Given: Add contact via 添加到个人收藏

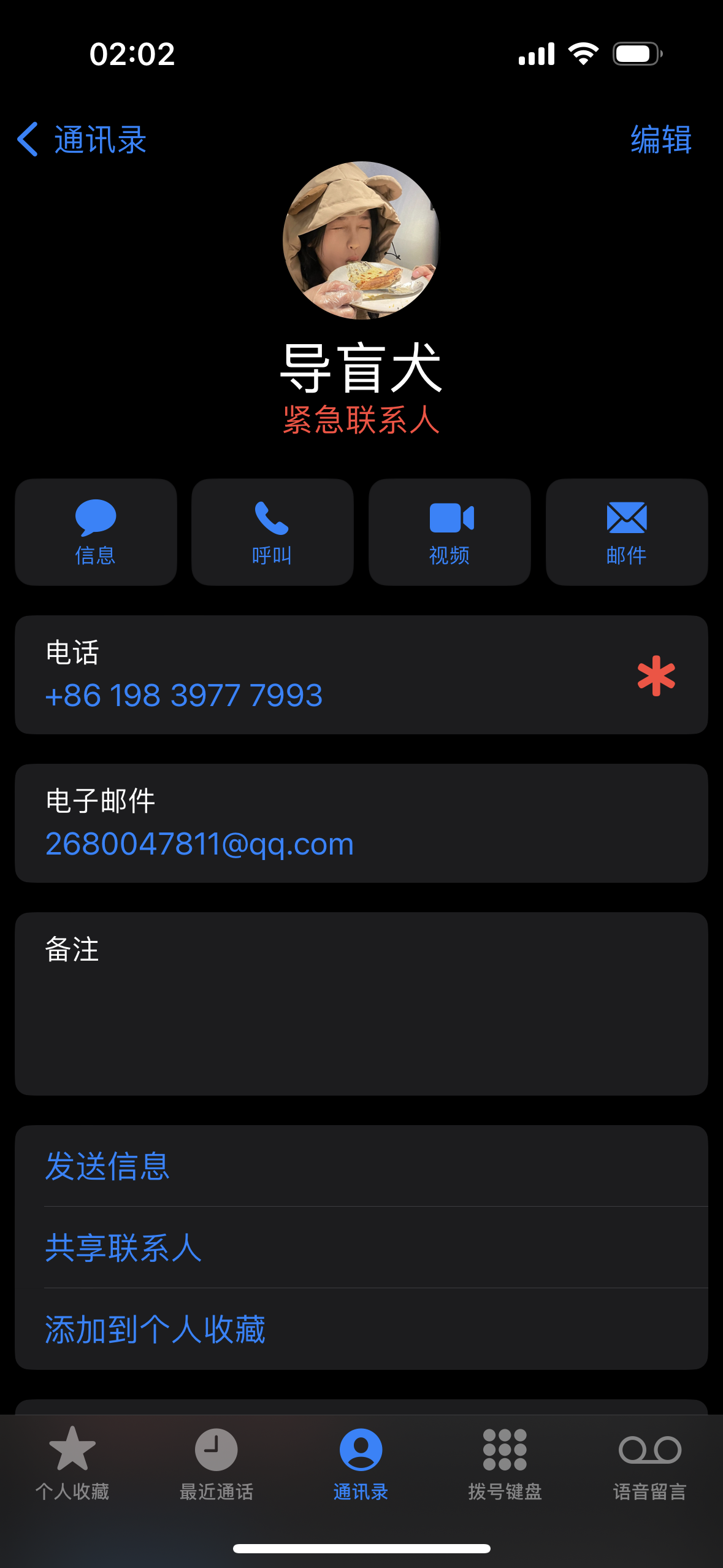Looking at the screenshot, I should click(155, 1329).
